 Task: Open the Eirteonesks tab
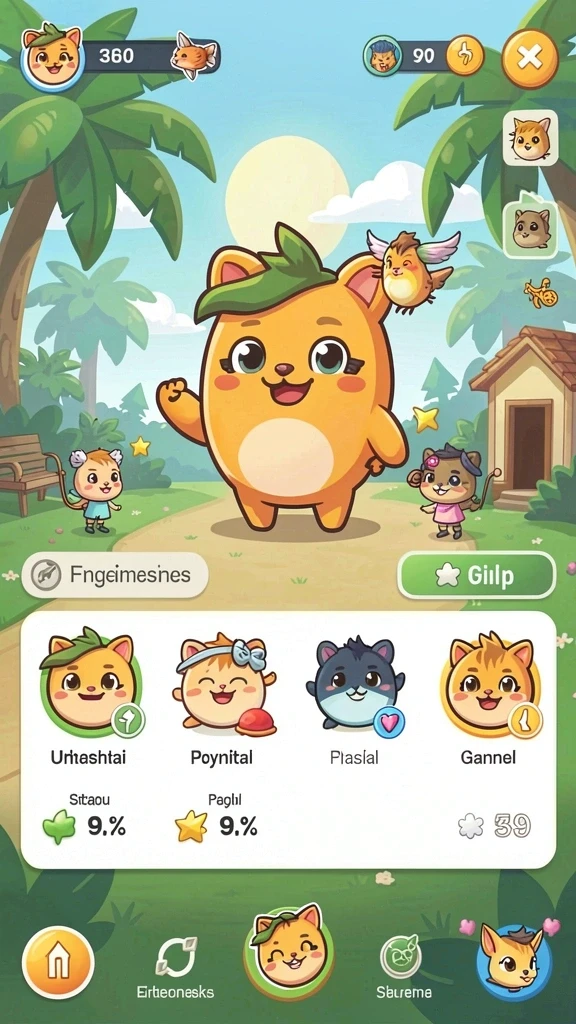tap(176, 967)
